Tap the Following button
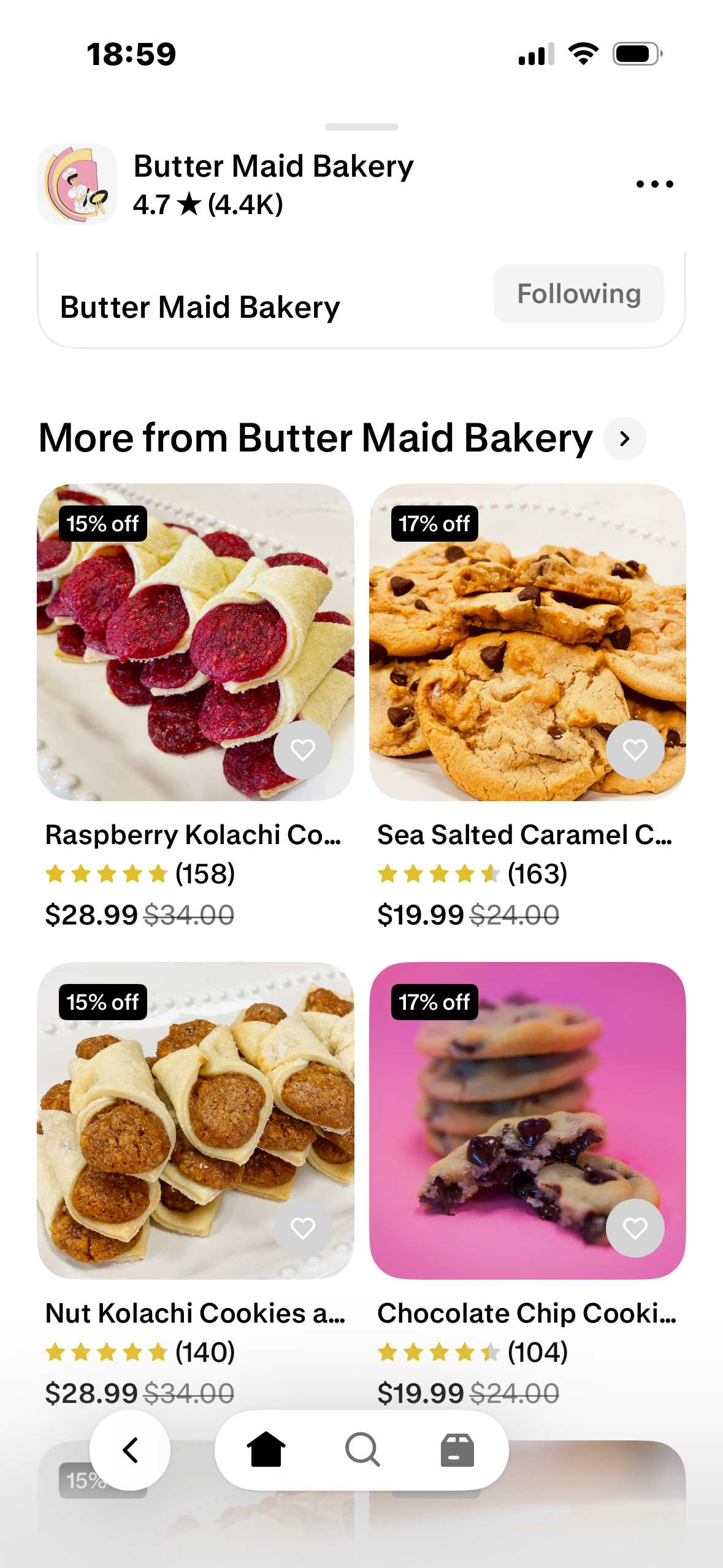 click(x=578, y=294)
